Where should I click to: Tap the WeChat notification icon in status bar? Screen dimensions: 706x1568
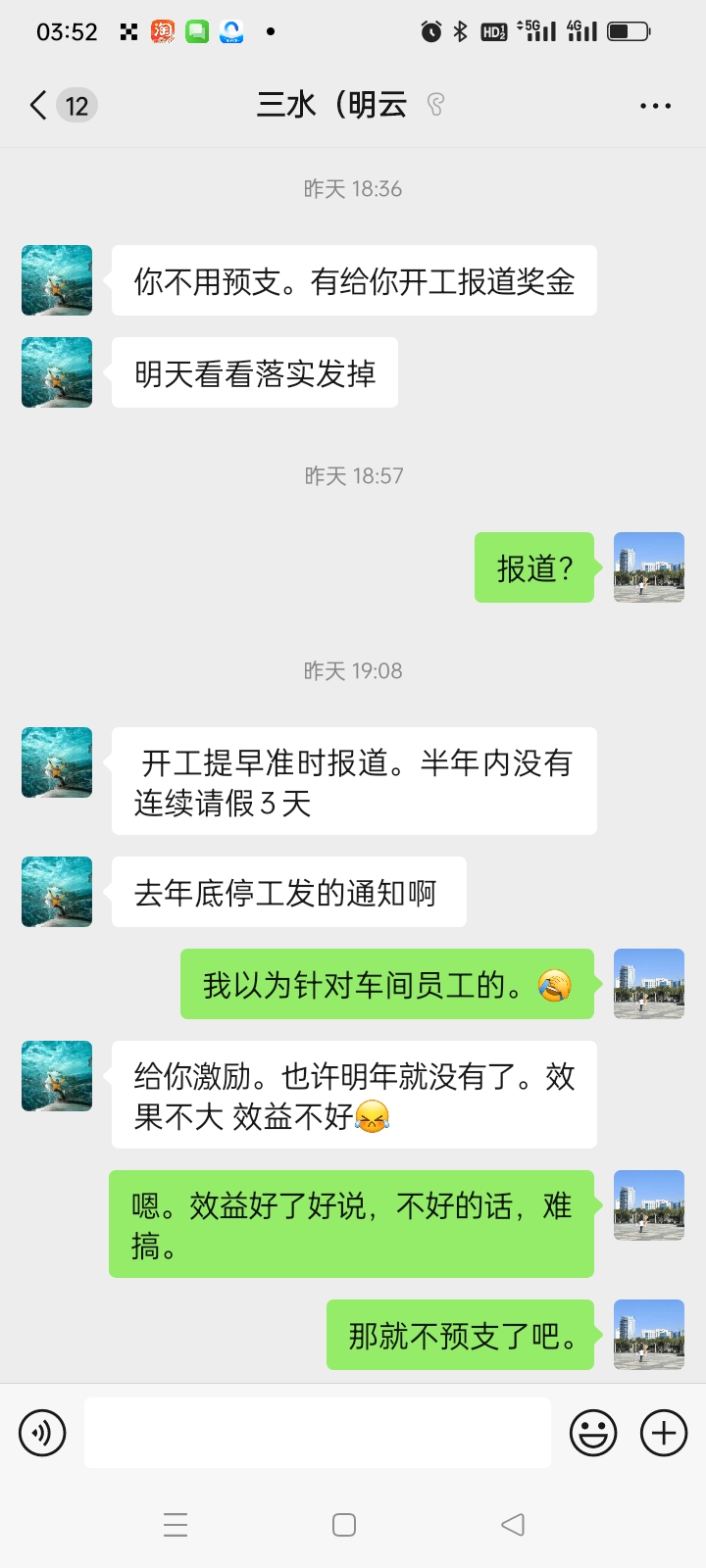tap(197, 32)
